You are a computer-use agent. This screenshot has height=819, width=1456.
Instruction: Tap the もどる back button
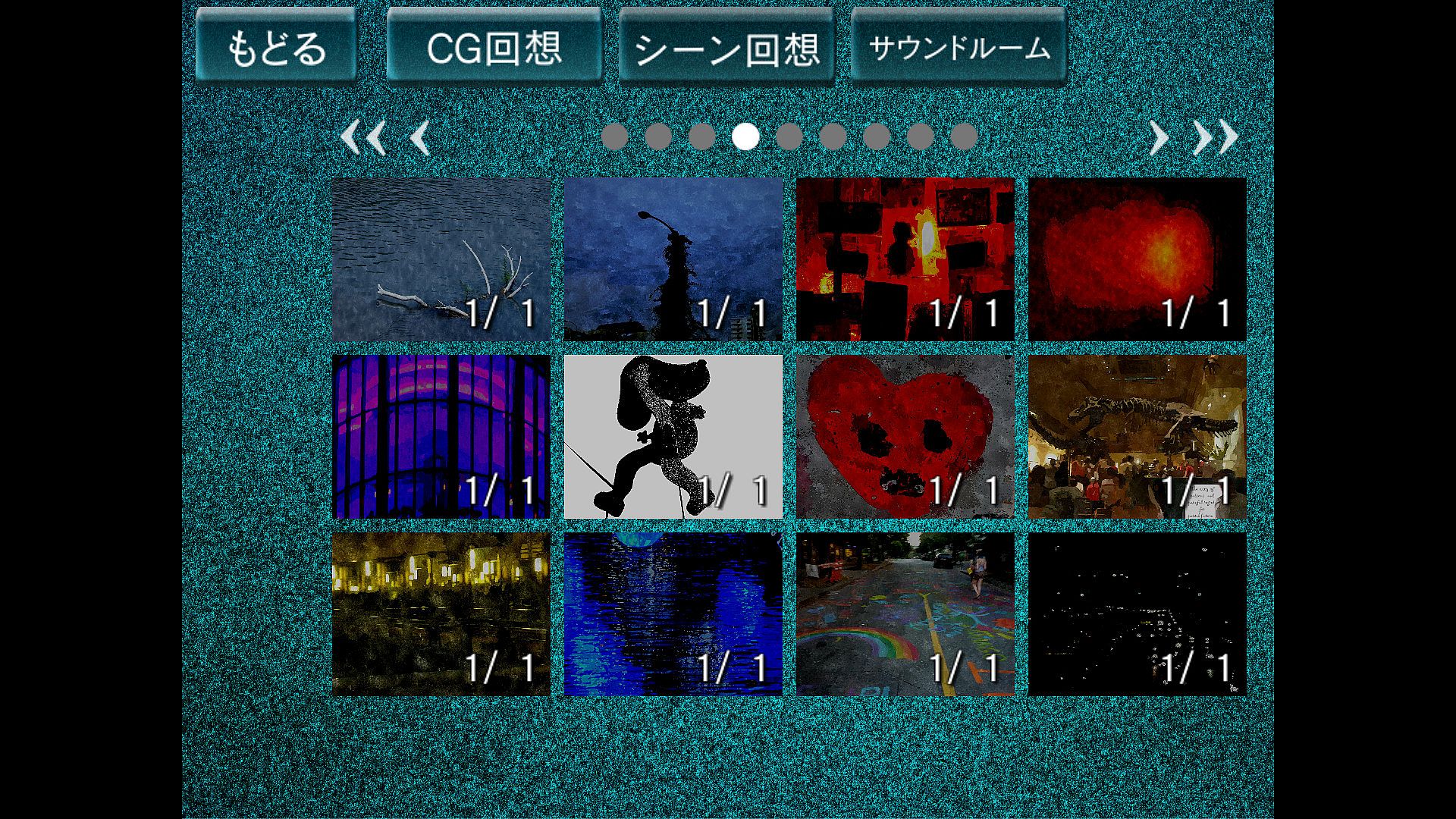coord(276,47)
